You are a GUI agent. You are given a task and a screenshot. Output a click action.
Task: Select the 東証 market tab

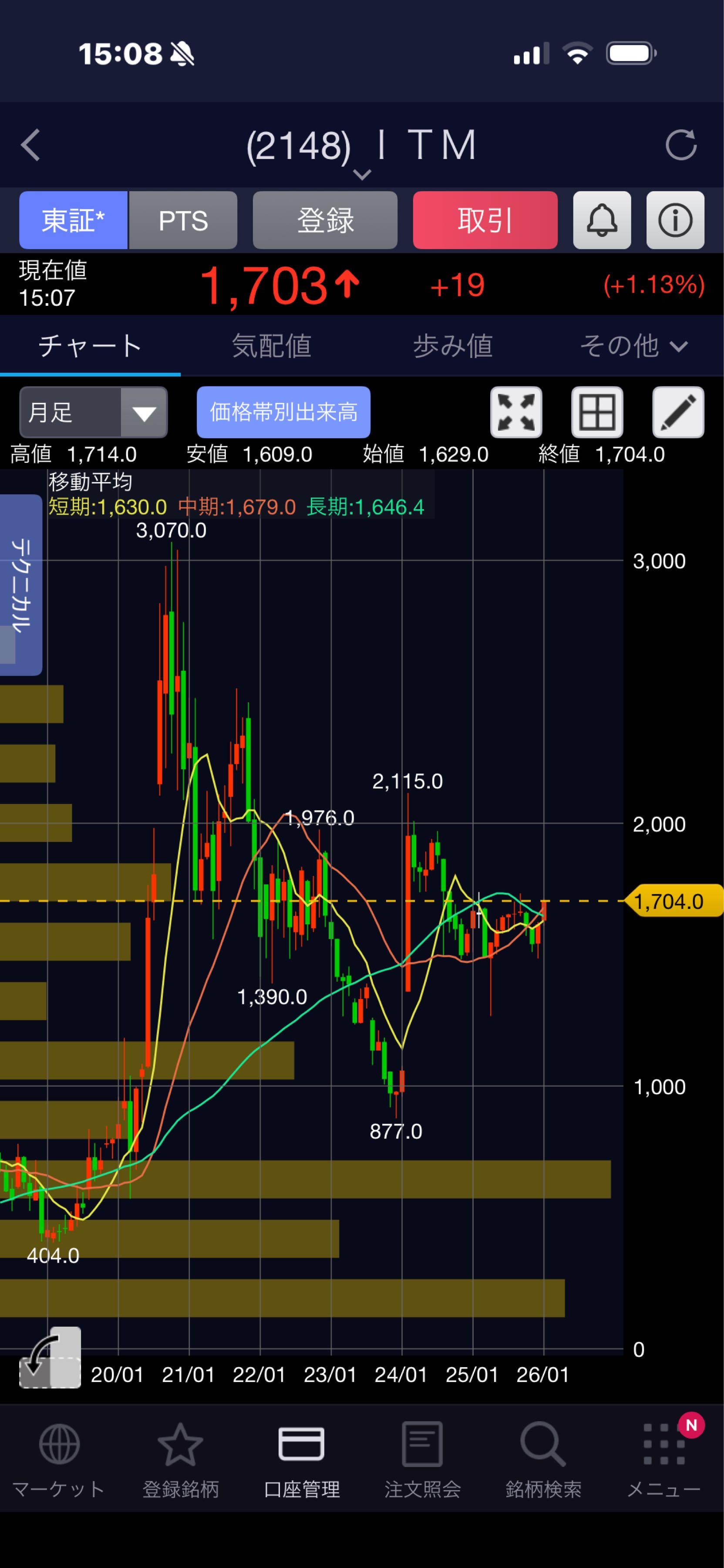[x=73, y=220]
